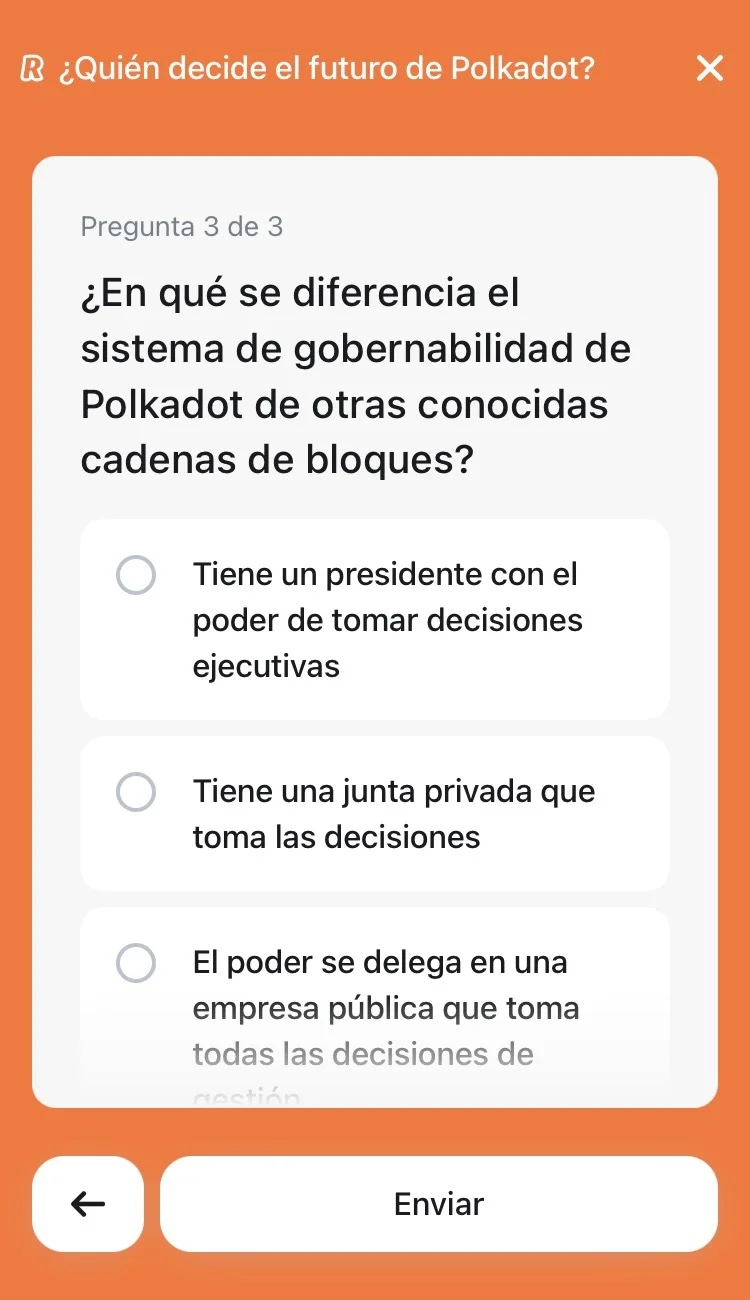Close the Polkadot quiz

(x=709, y=69)
